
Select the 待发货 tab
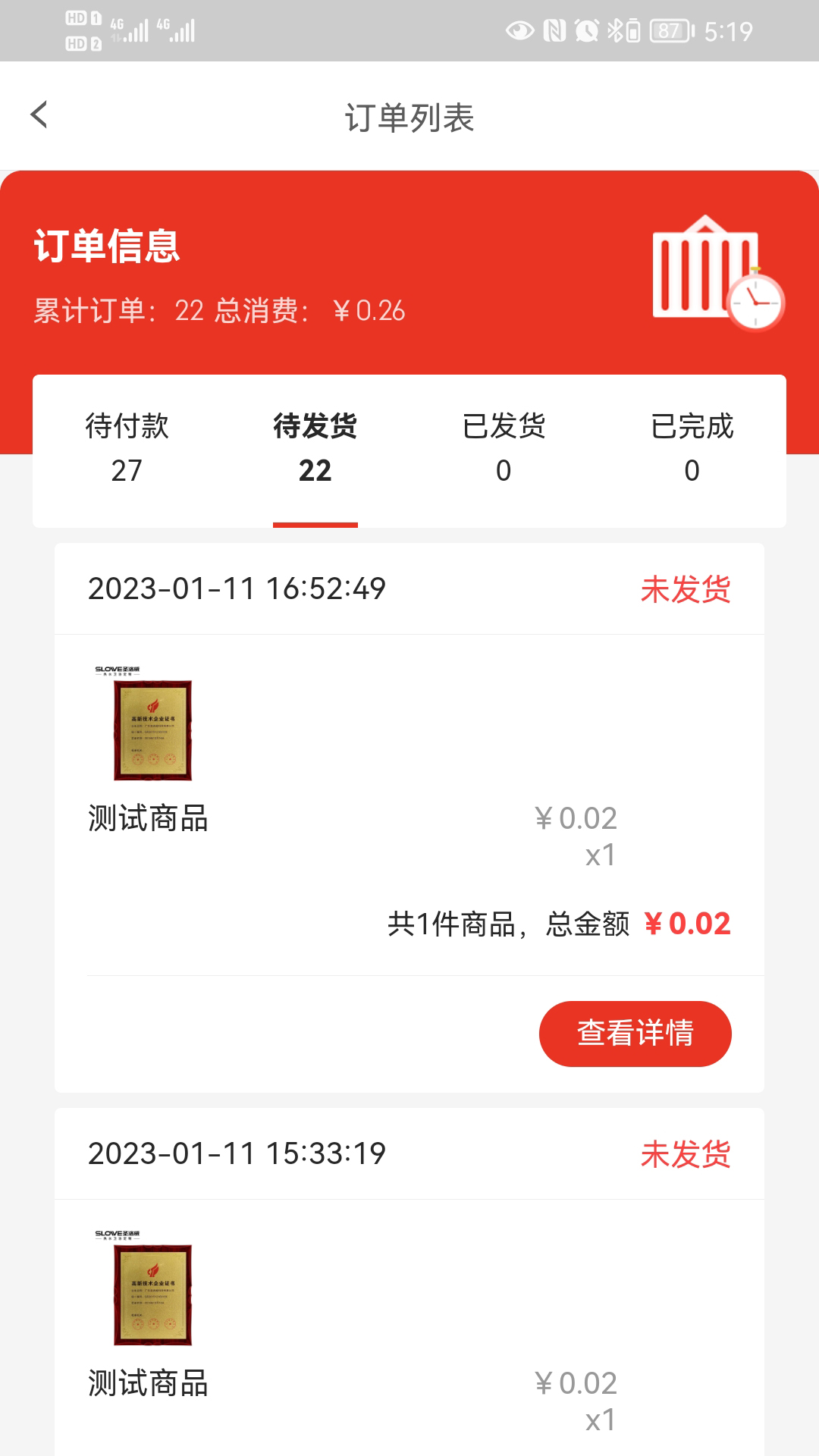coord(315,448)
